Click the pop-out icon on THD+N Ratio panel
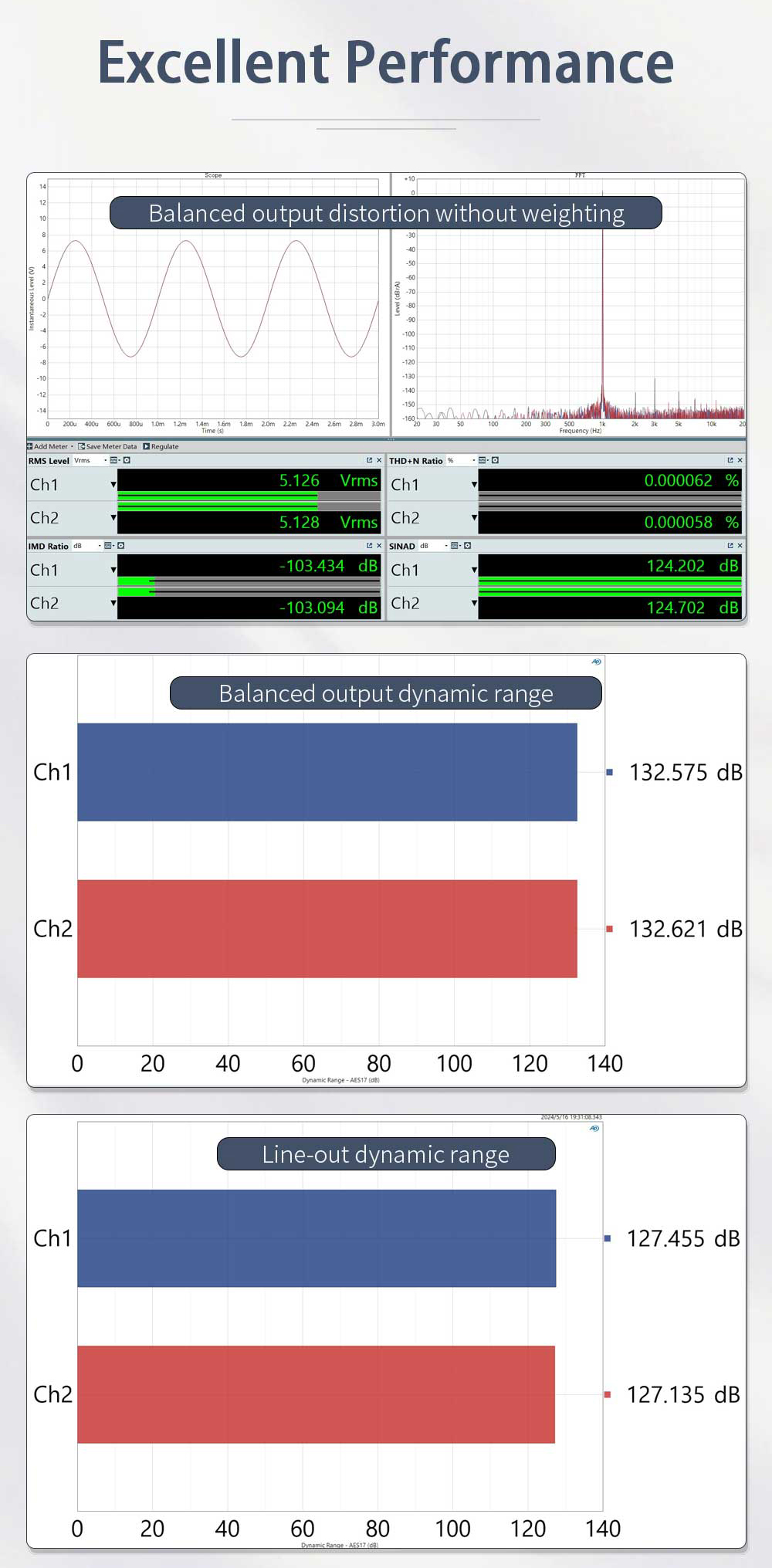The image size is (772, 1568). click(x=729, y=460)
